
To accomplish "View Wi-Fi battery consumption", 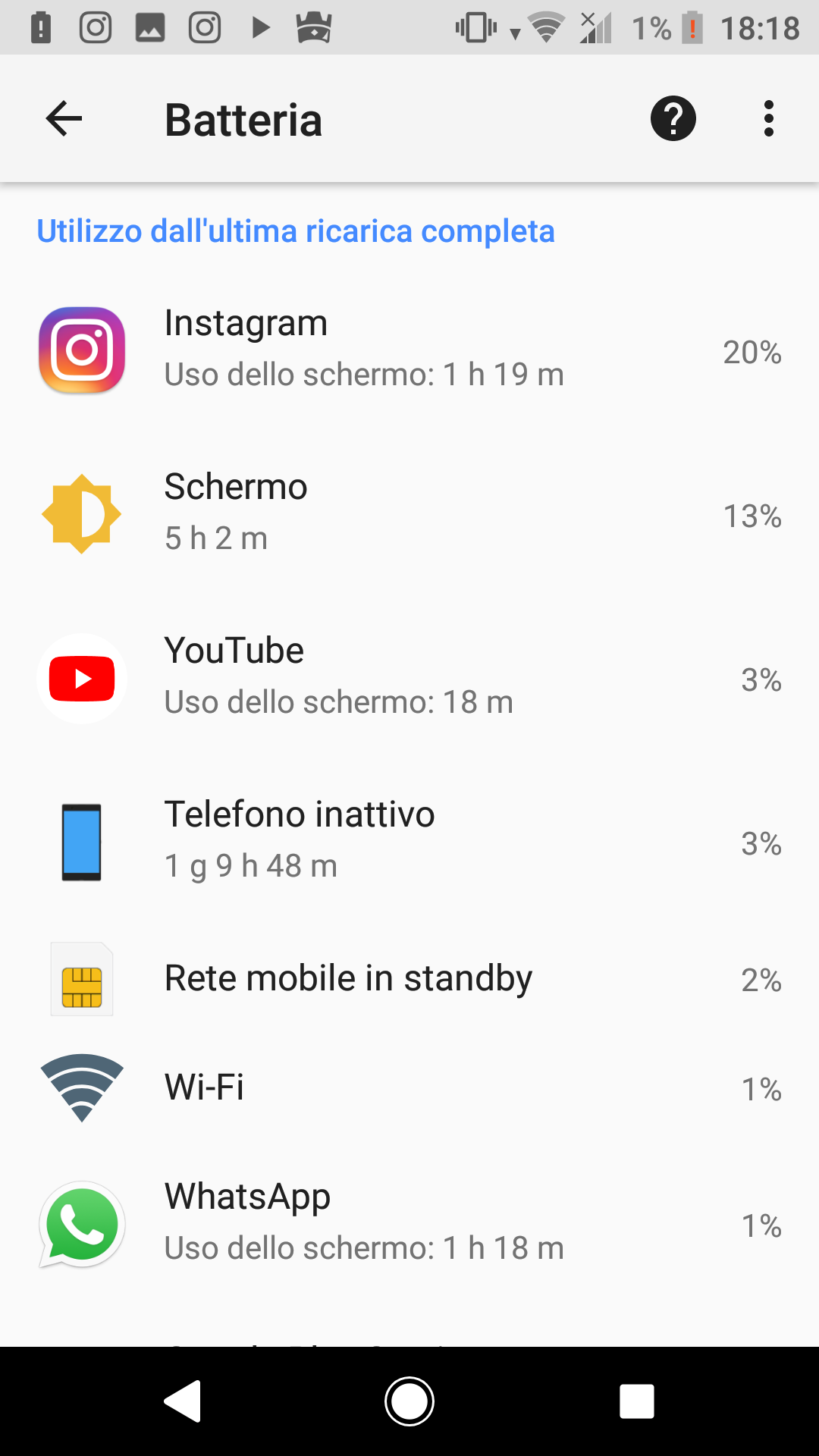I will 409,1088.
